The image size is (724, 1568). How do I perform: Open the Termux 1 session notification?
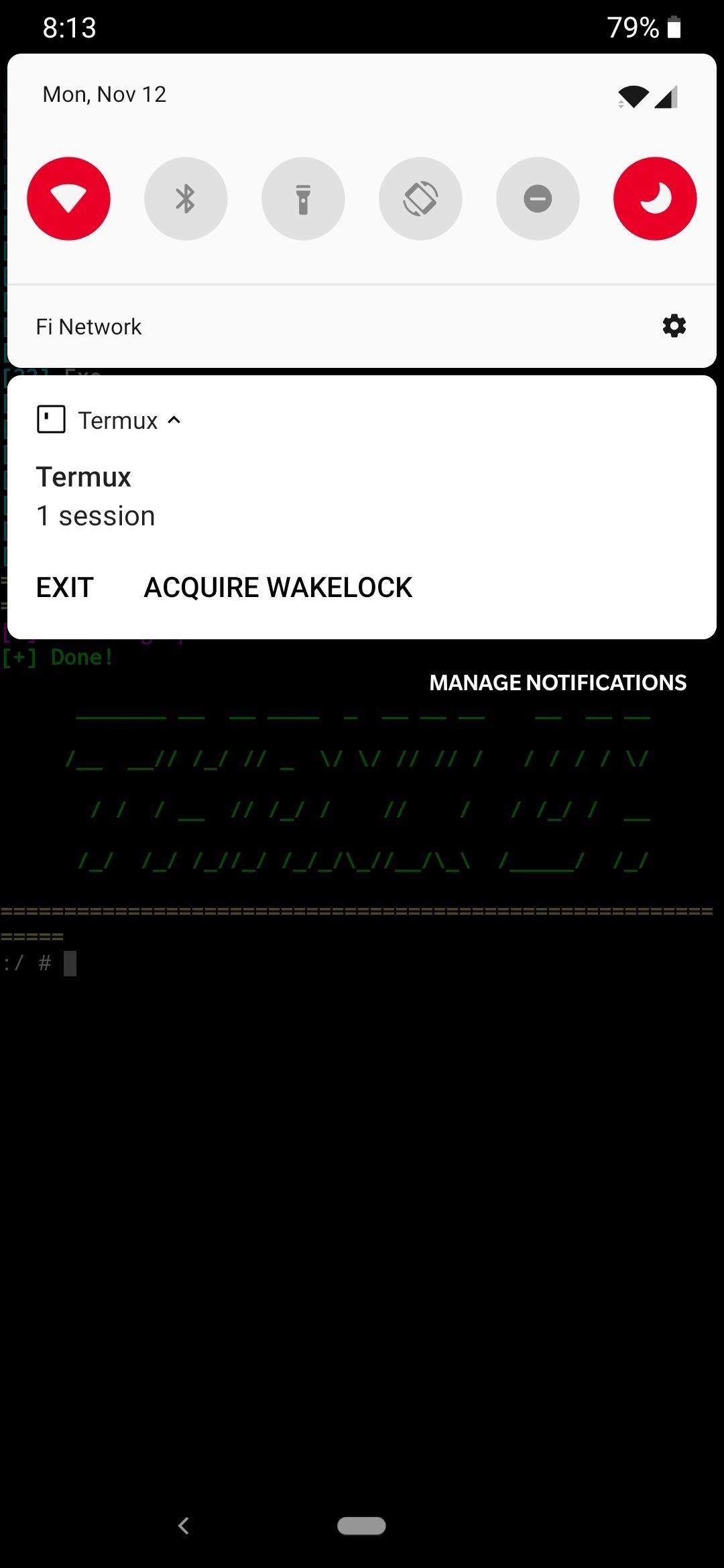(x=268, y=497)
